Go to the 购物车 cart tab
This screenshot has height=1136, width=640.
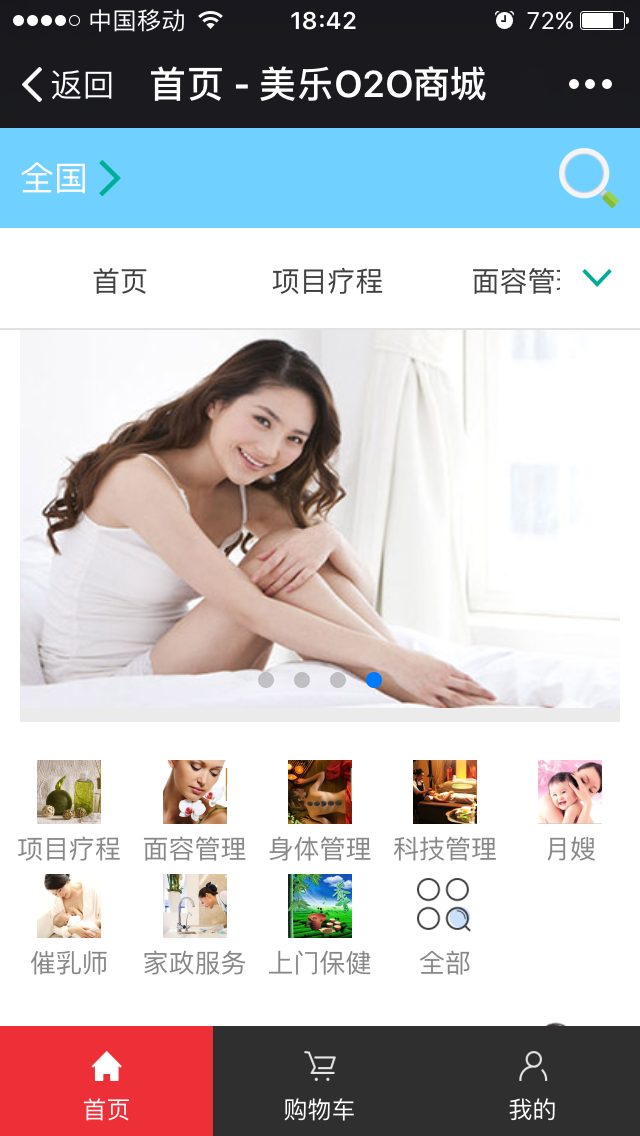(320, 1082)
